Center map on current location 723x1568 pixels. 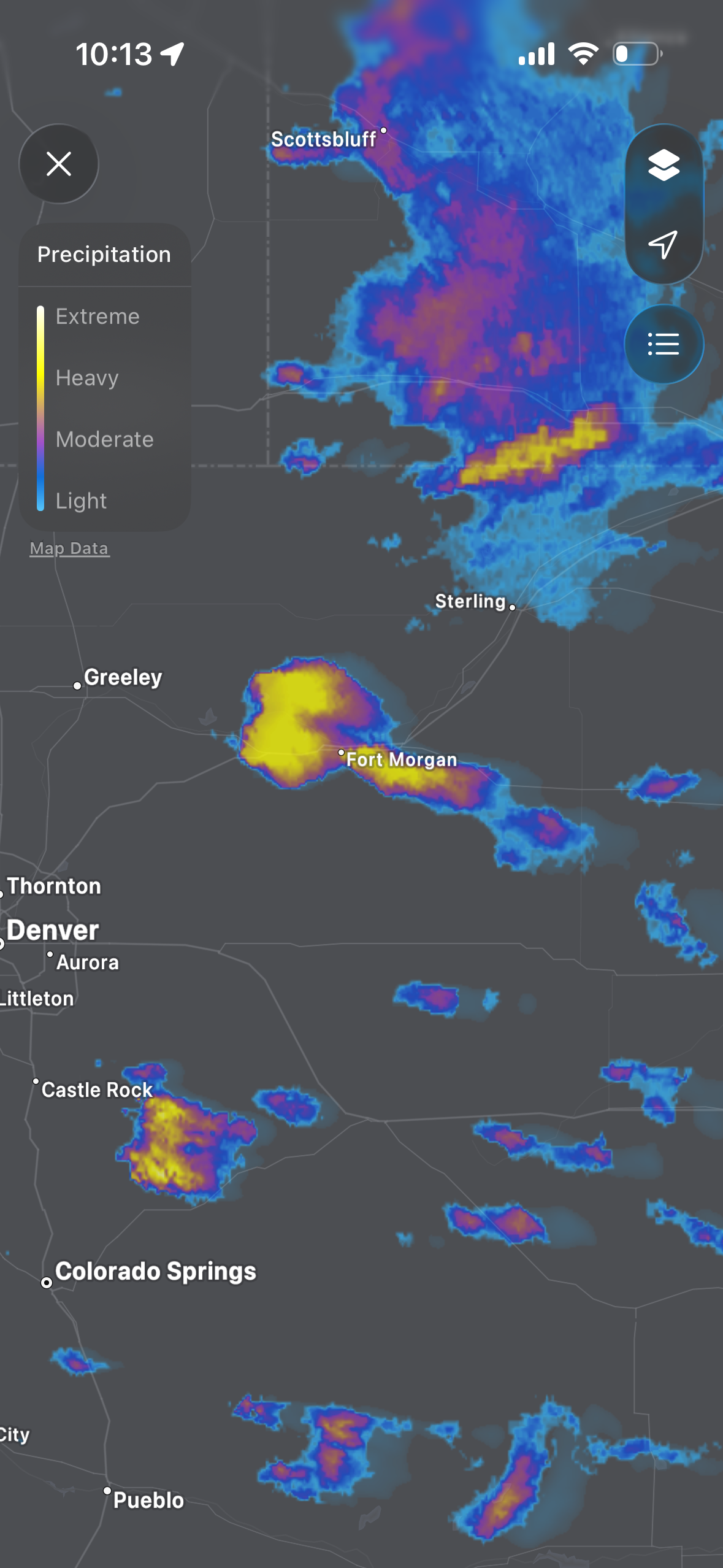(664, 244)
